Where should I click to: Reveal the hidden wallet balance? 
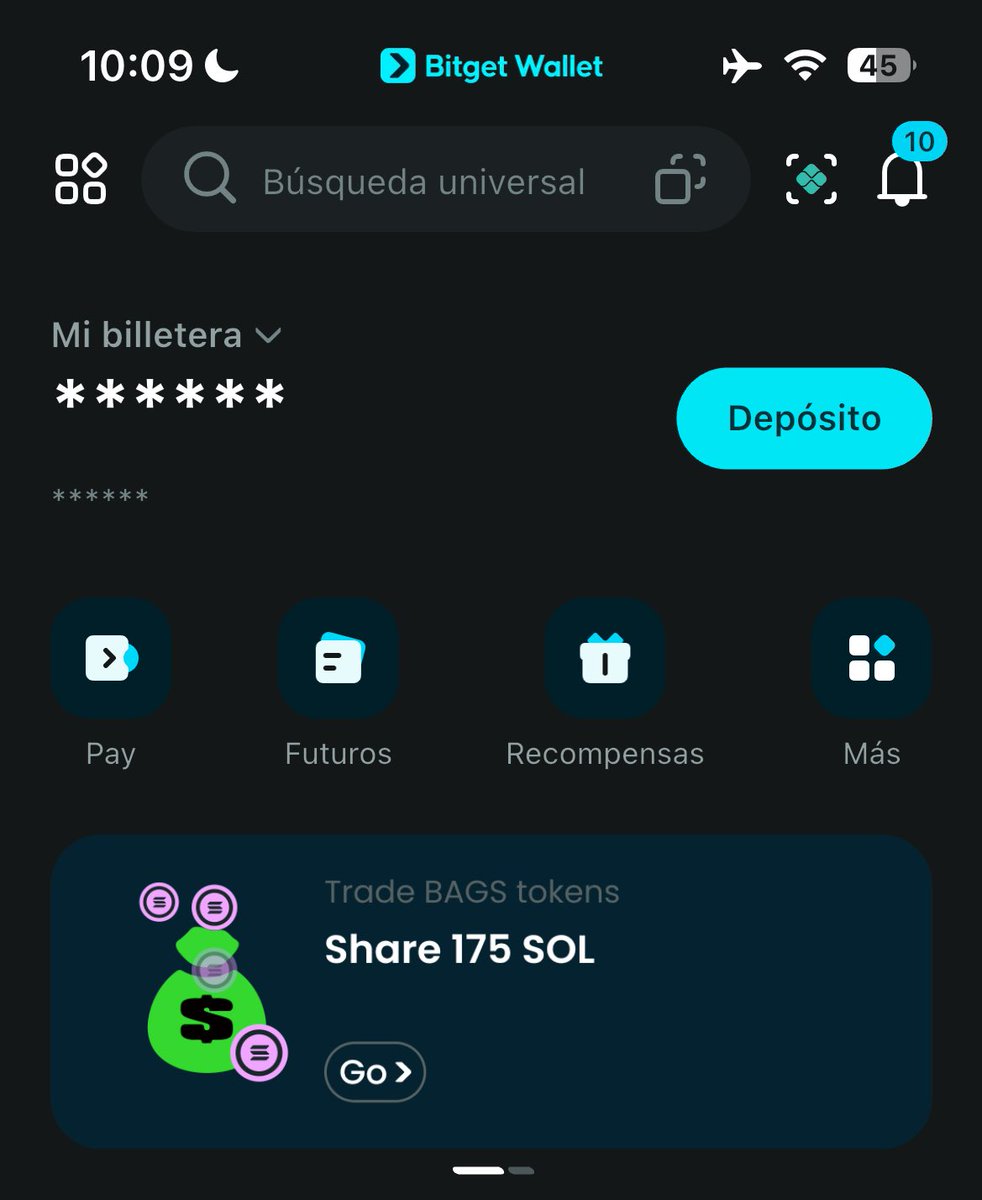(x=170, y=396)
